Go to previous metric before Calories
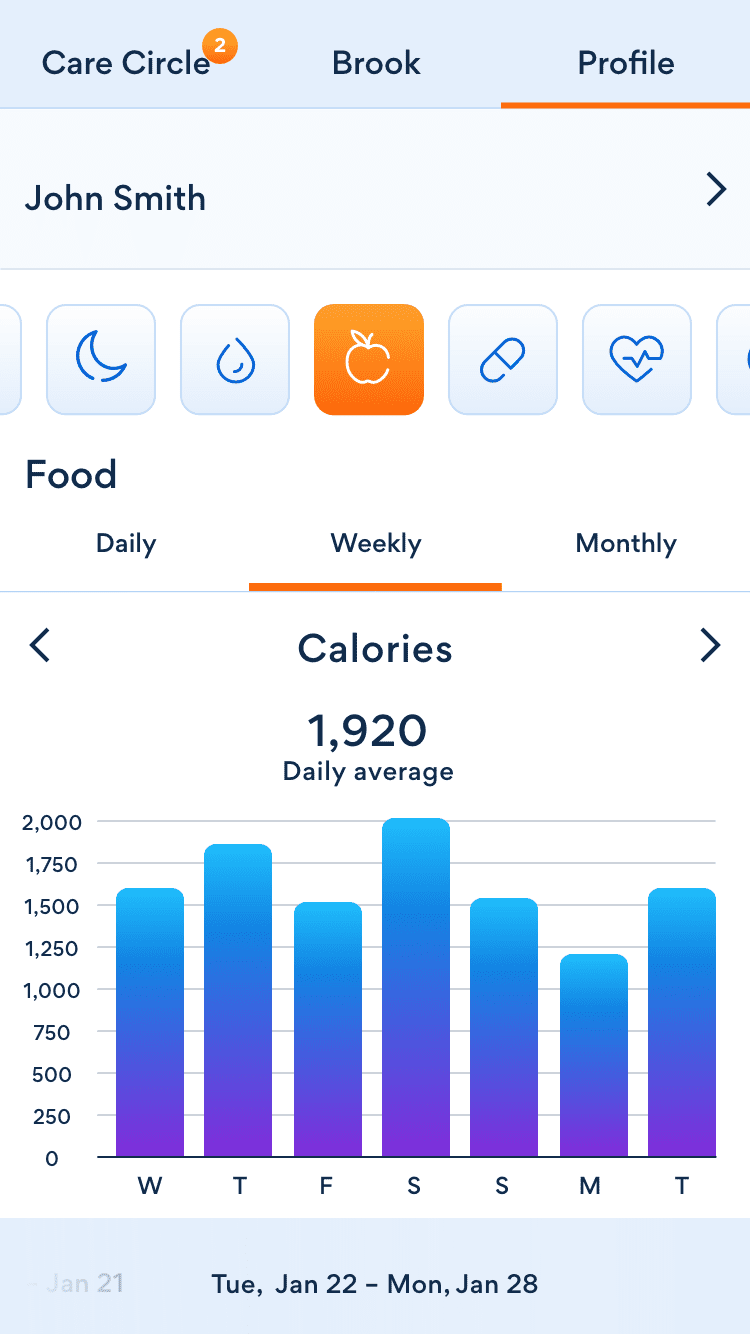Viewport: 750px width, 1334px height. point(40,645)
